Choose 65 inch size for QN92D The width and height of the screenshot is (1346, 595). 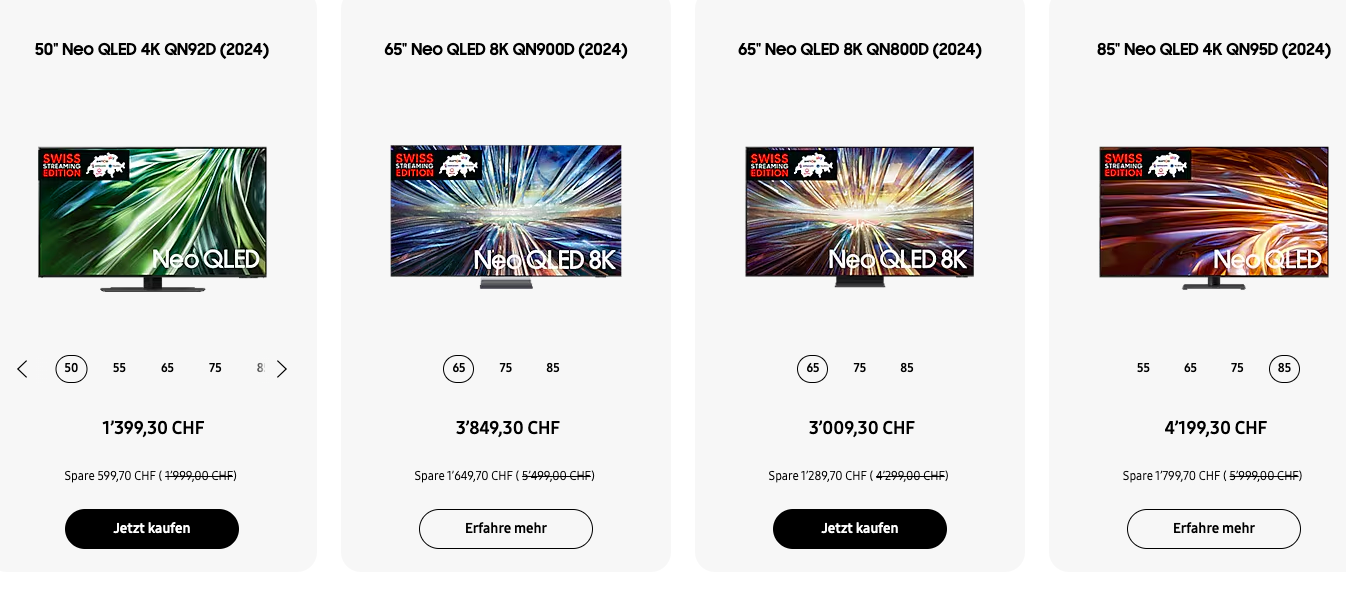(x=167, y=368)
